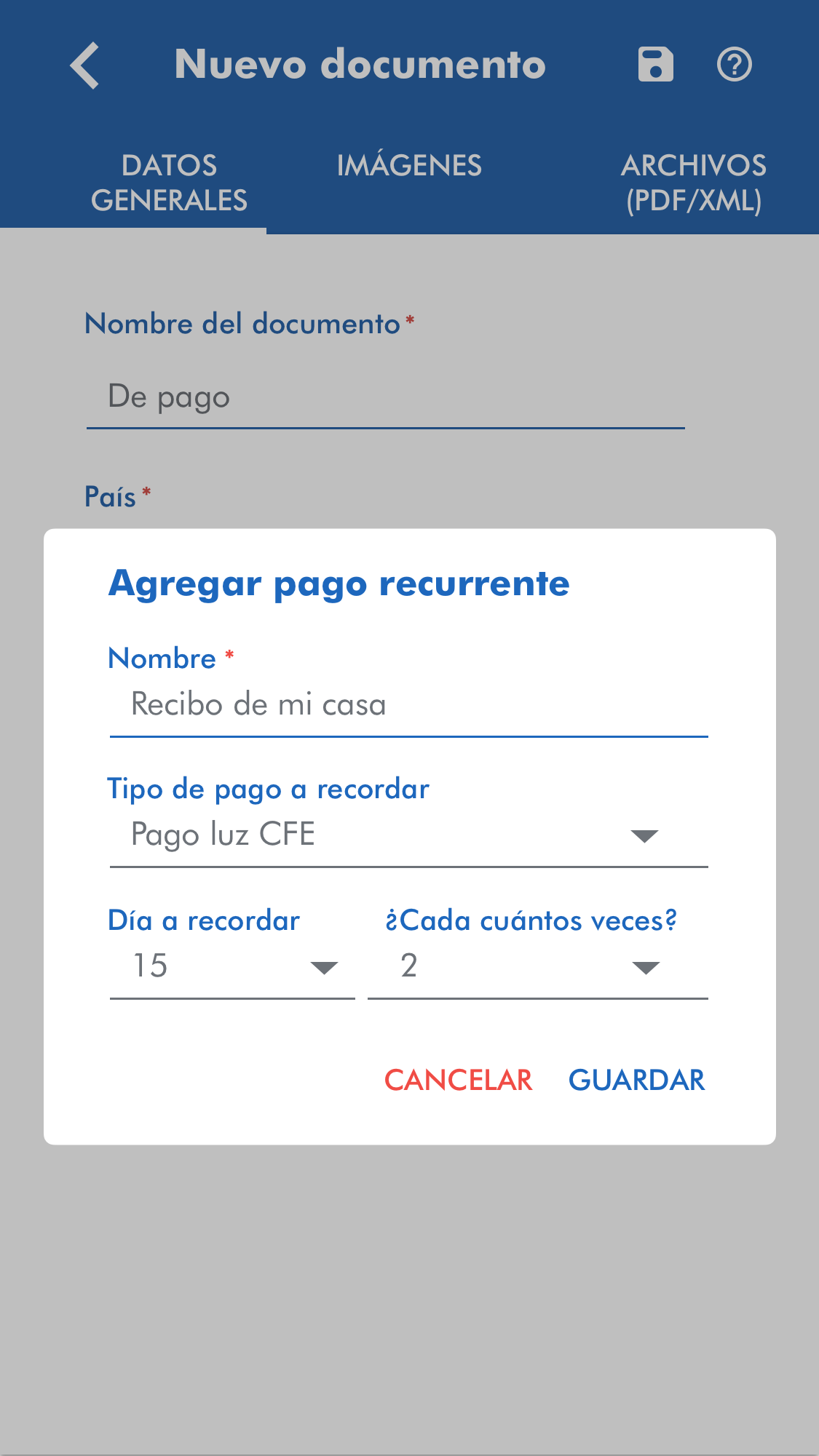Switch to the Imágenes tab

point(409,166)
